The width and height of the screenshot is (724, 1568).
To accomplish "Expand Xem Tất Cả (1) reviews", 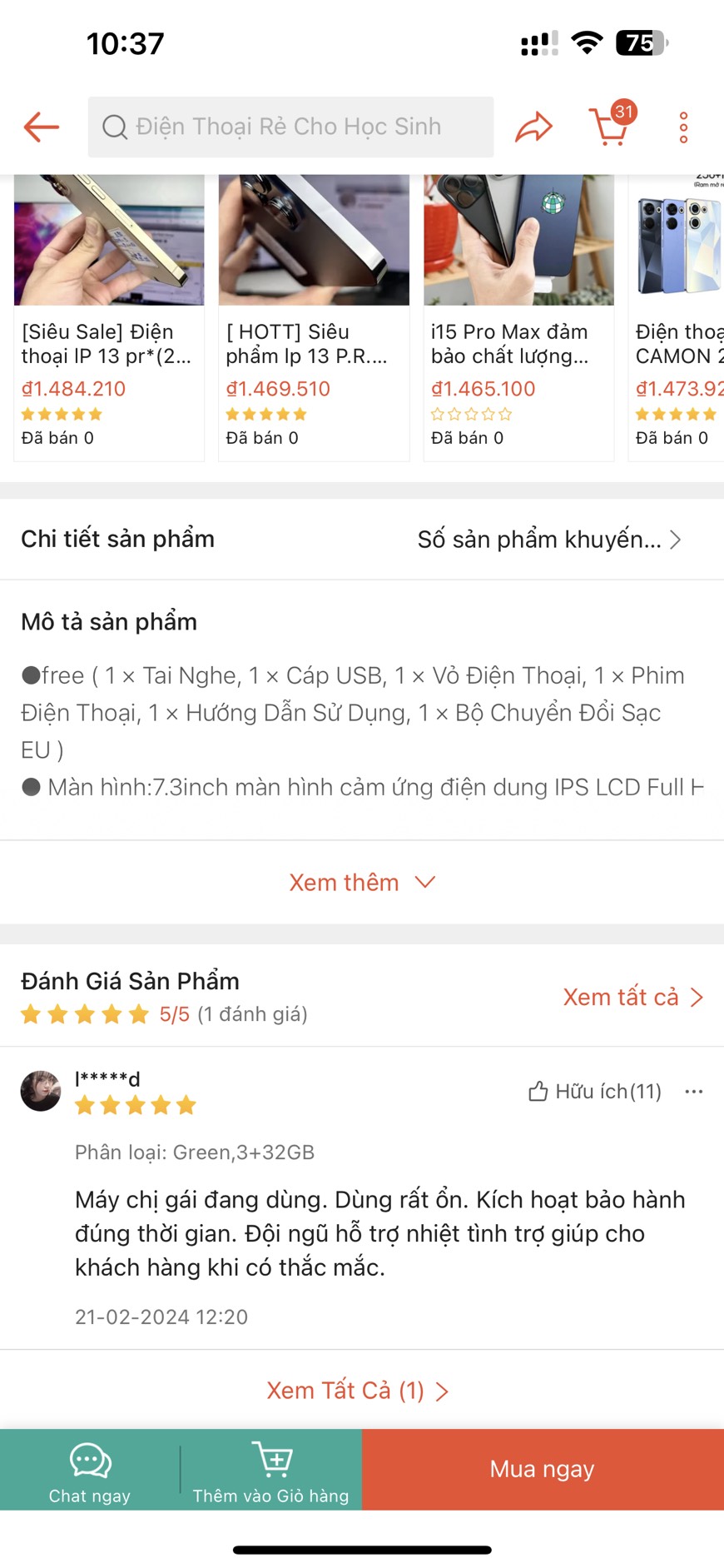I will coord(356,1390).
